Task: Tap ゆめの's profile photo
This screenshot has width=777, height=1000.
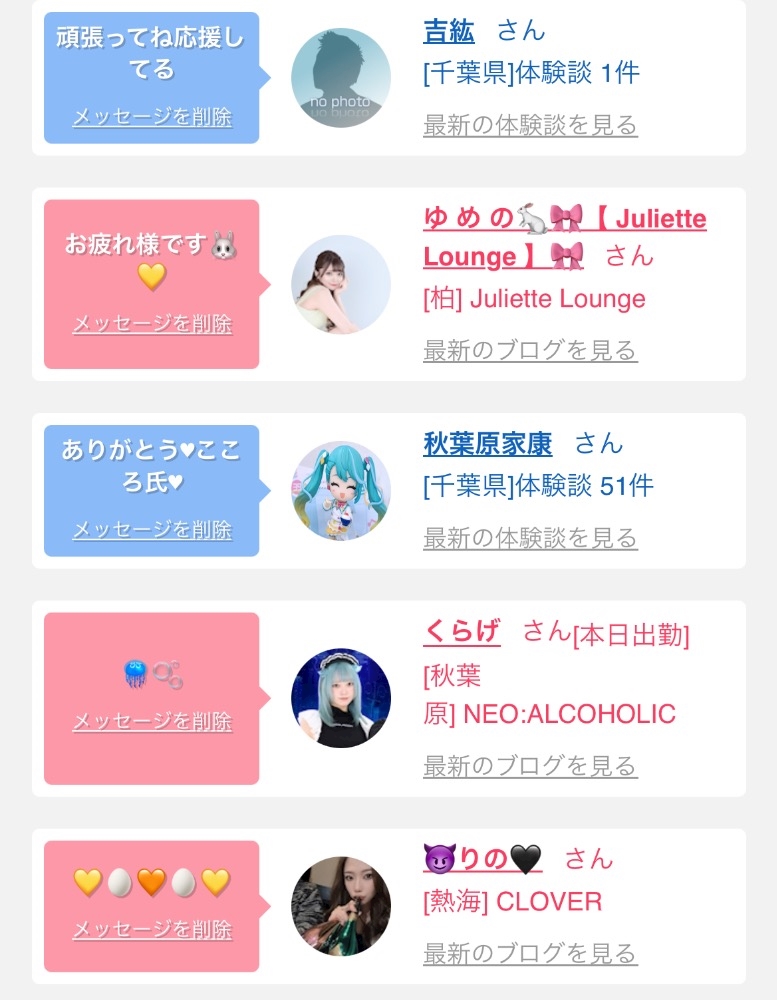Action: [341, 284]
